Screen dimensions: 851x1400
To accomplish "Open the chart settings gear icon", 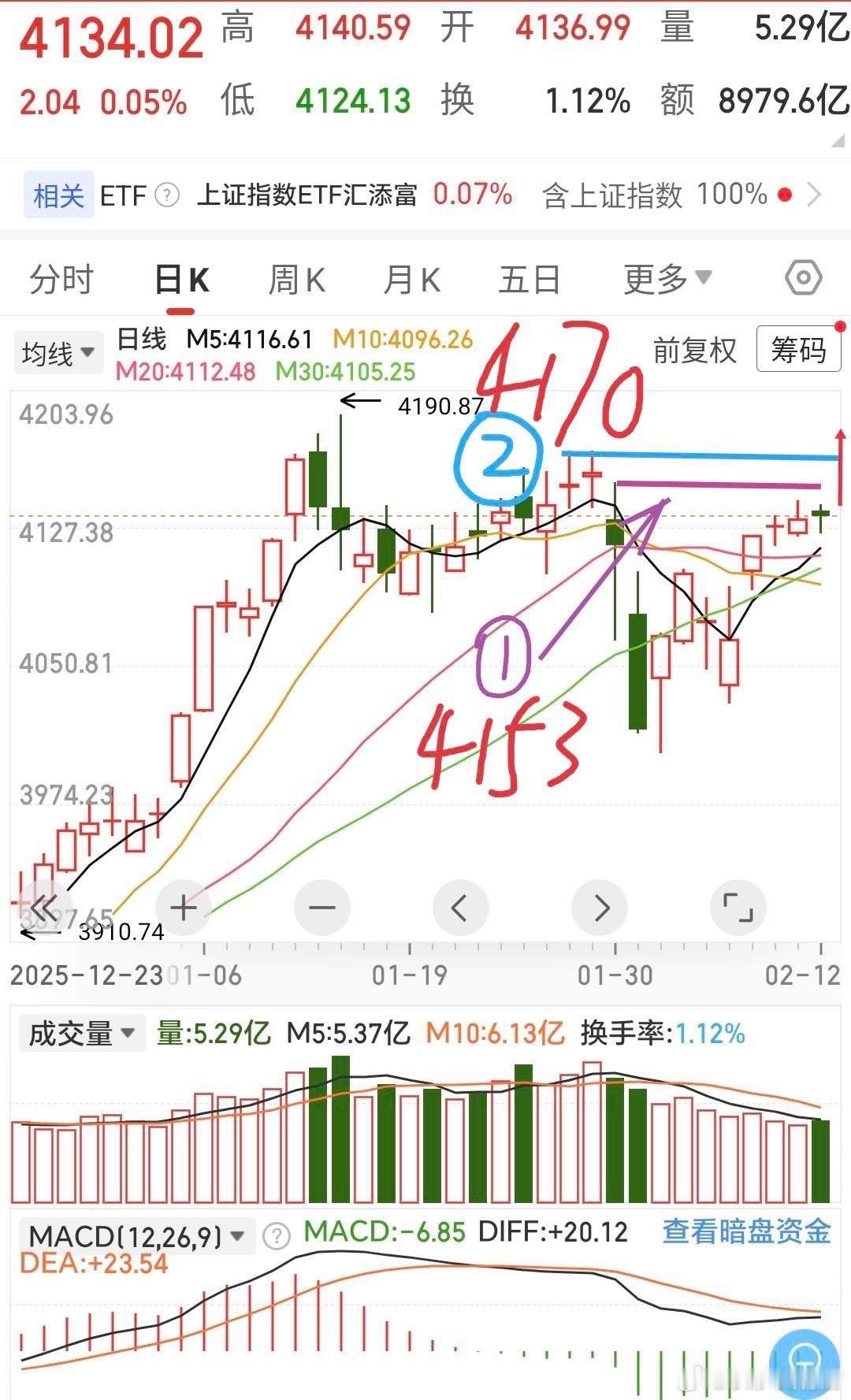I will [x=803, y=277].
